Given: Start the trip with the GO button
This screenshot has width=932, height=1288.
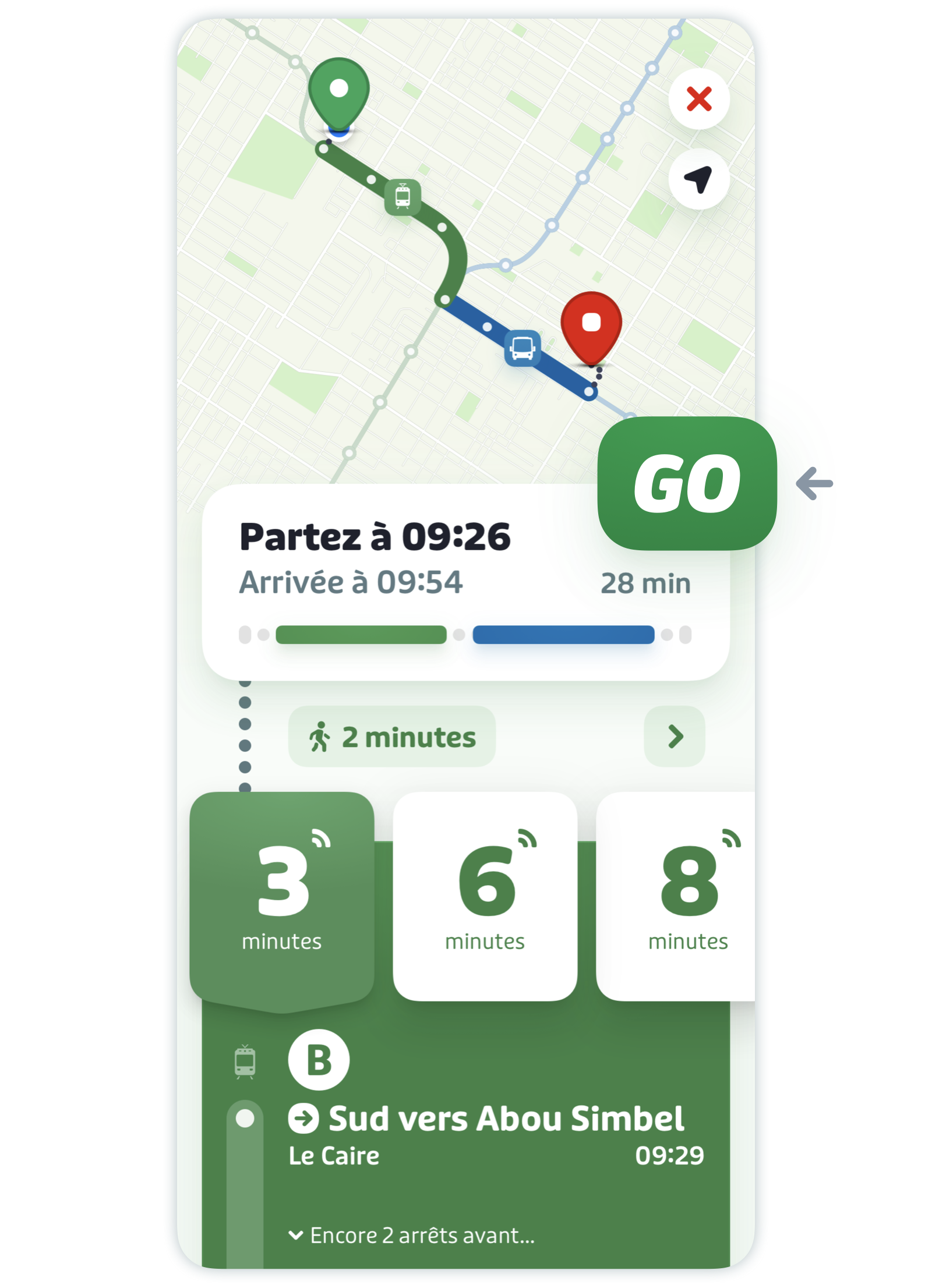Looking at the screenshot, I should point(687,483).
